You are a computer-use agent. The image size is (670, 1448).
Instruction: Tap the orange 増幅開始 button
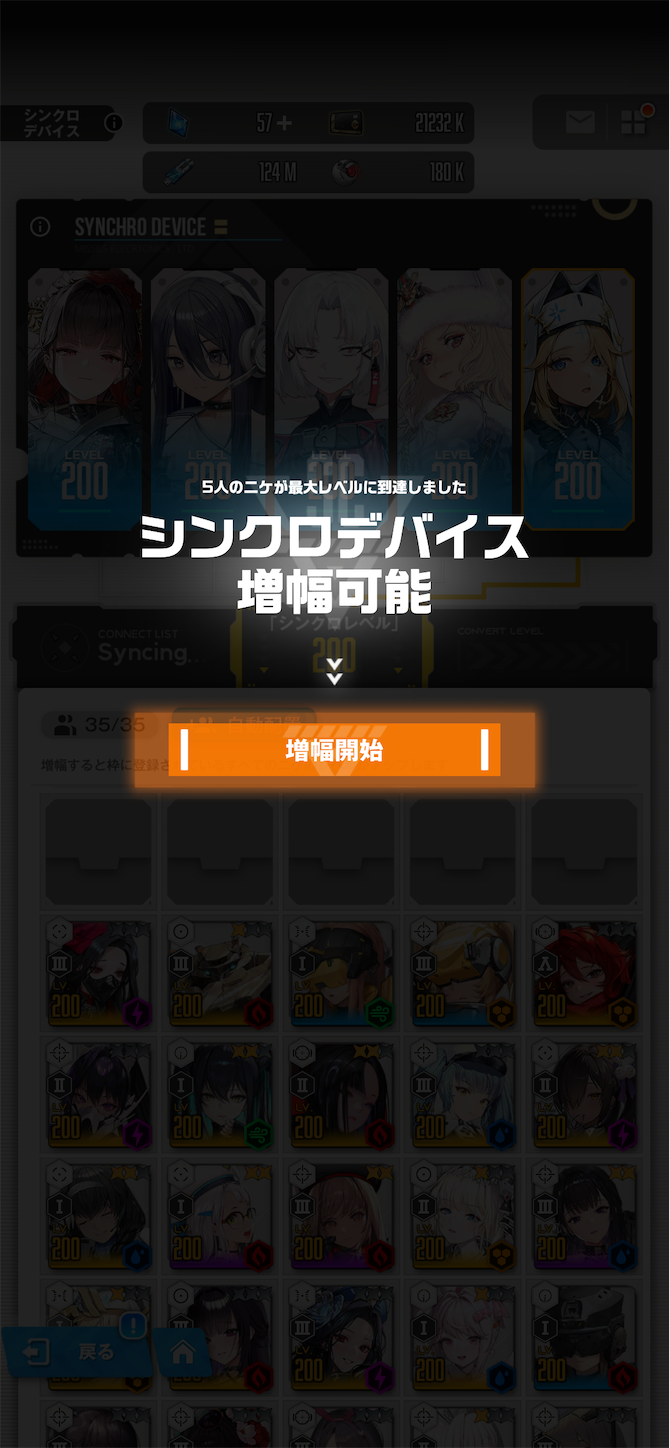334,750
